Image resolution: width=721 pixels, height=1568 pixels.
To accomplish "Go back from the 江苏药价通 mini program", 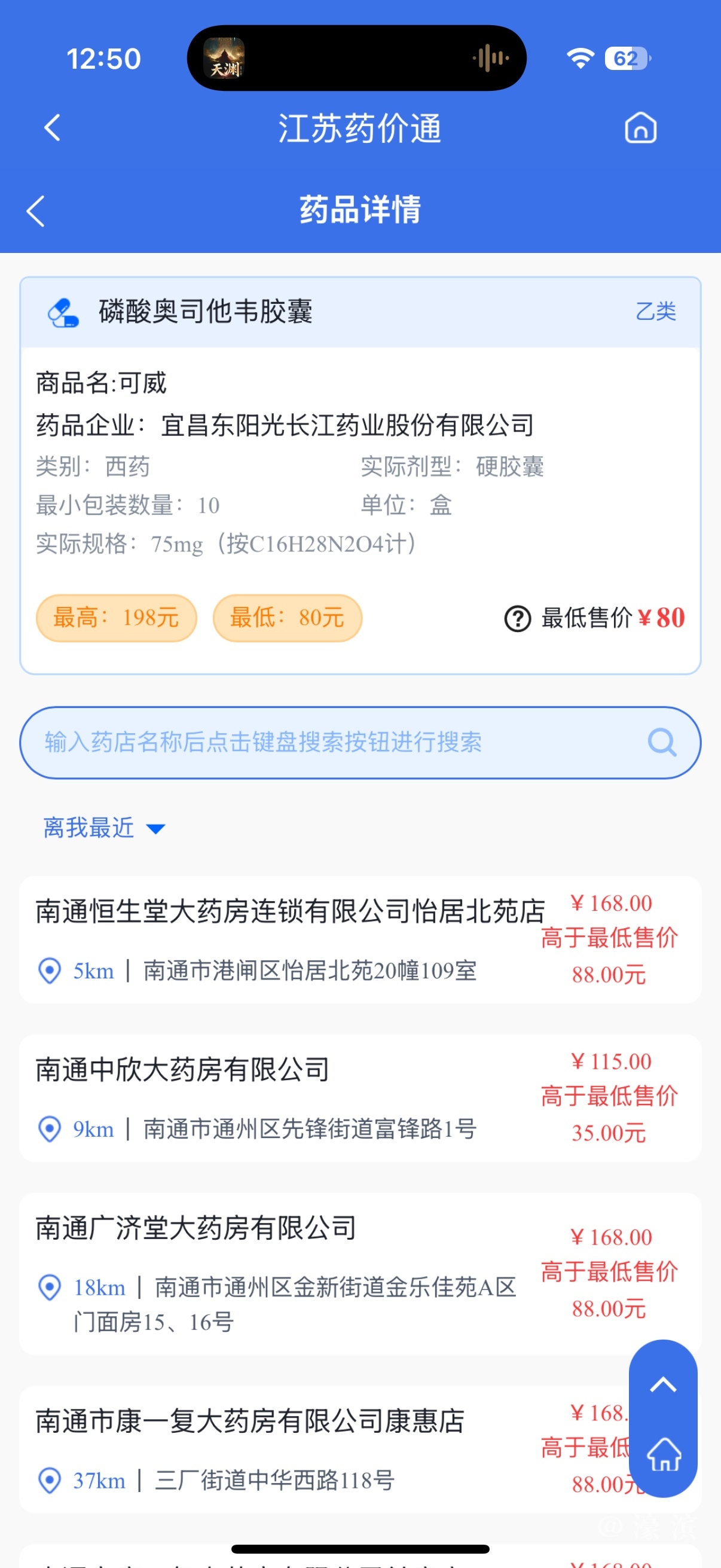I will click(x=53, y=128).
